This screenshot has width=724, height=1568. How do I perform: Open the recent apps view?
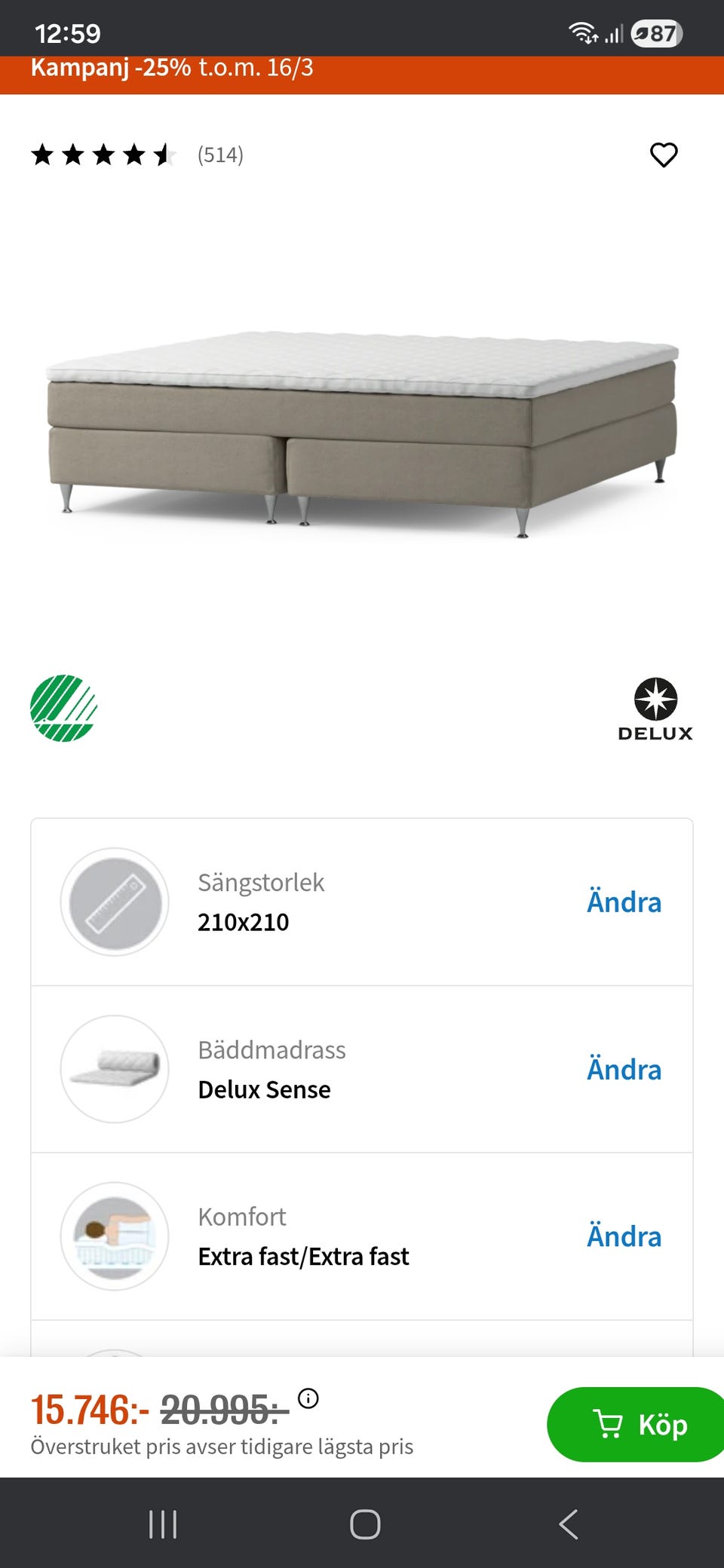(x=163, y=1524)
